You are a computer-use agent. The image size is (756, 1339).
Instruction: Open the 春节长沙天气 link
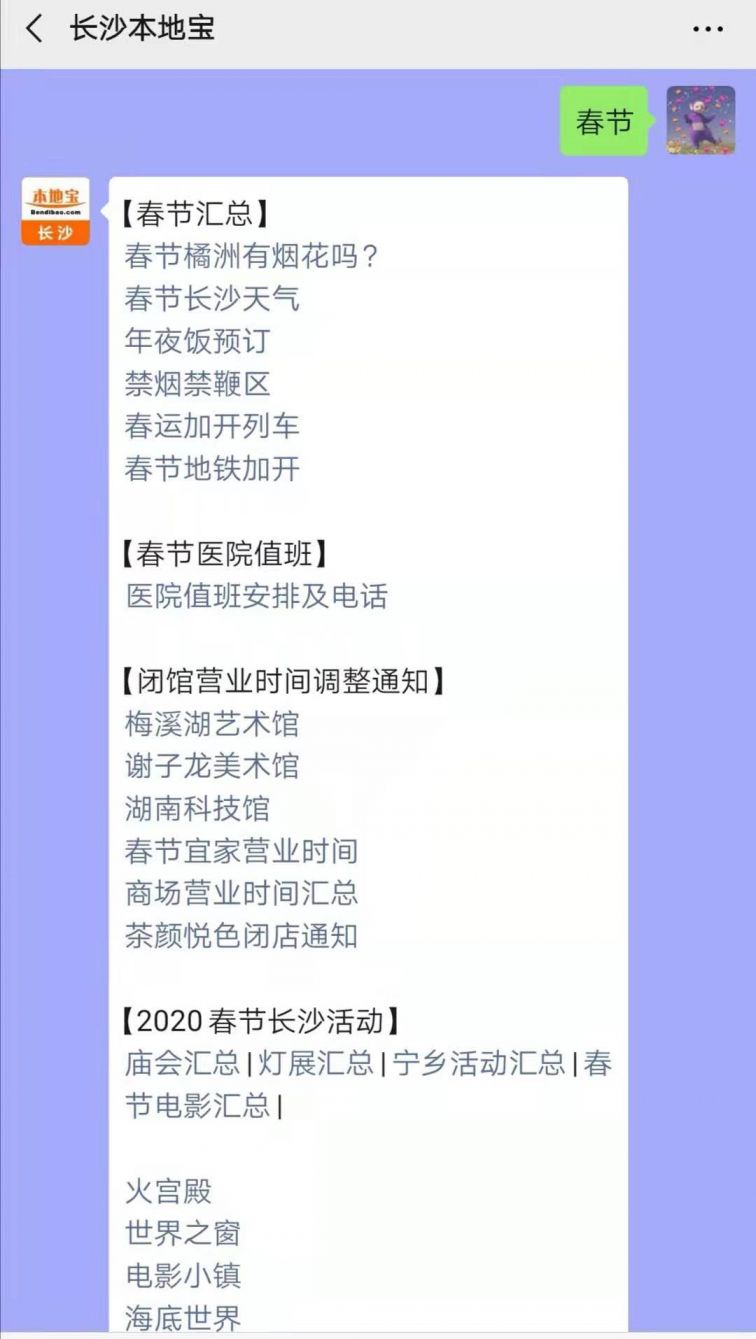click(x=212, y=298)
